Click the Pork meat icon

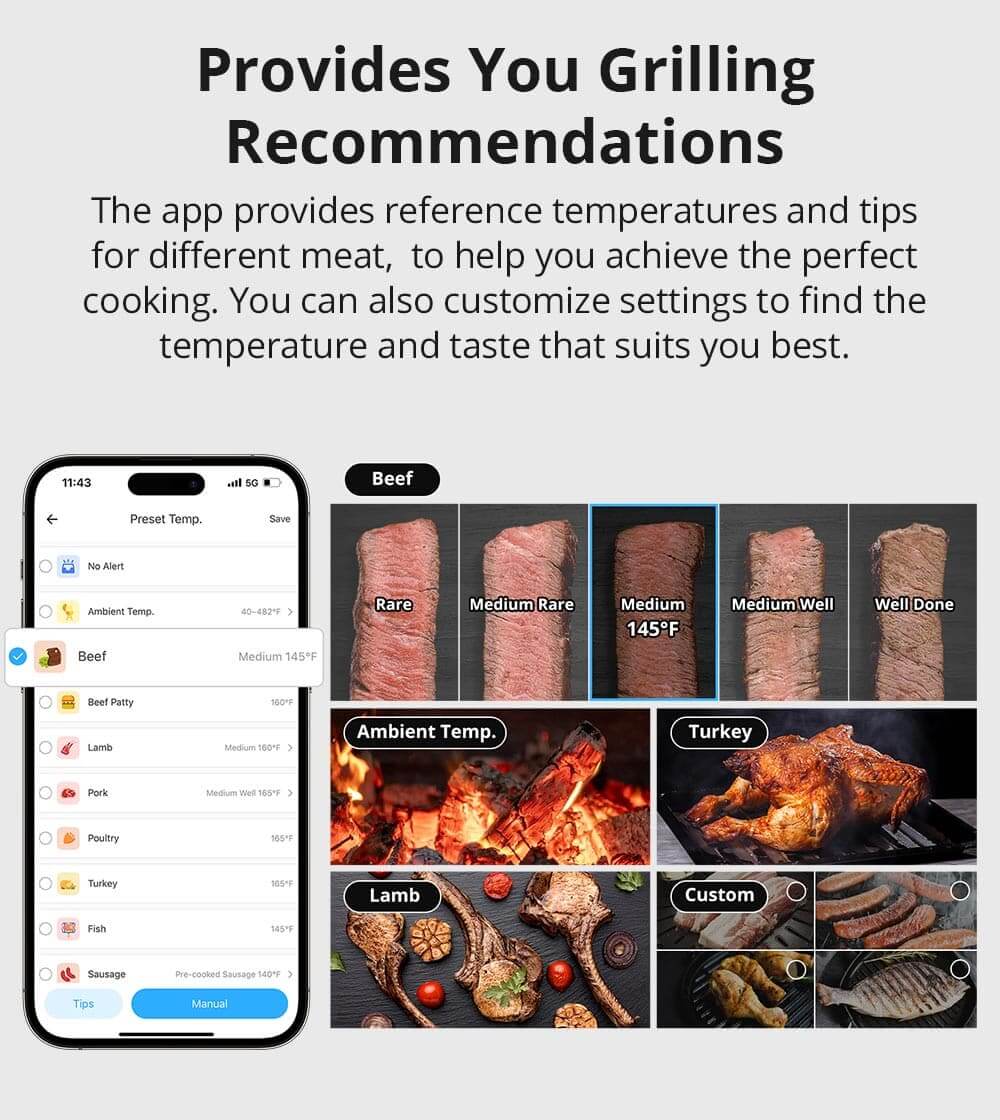tap(68, 793)
